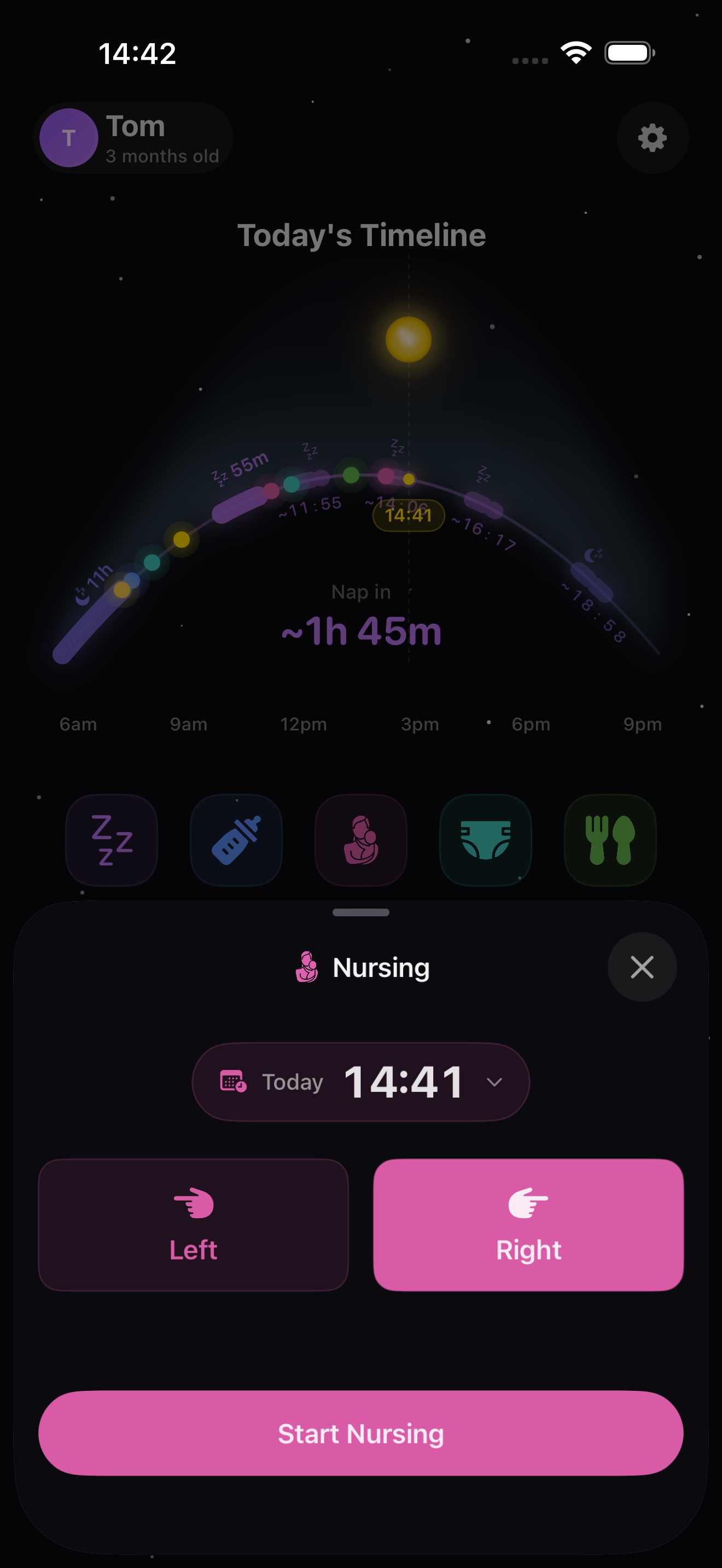Image resolution: width=722 pixels, height=1568 pixels.
Task: Expand the Today 14:41 time selector
Action: (361, 1081)
